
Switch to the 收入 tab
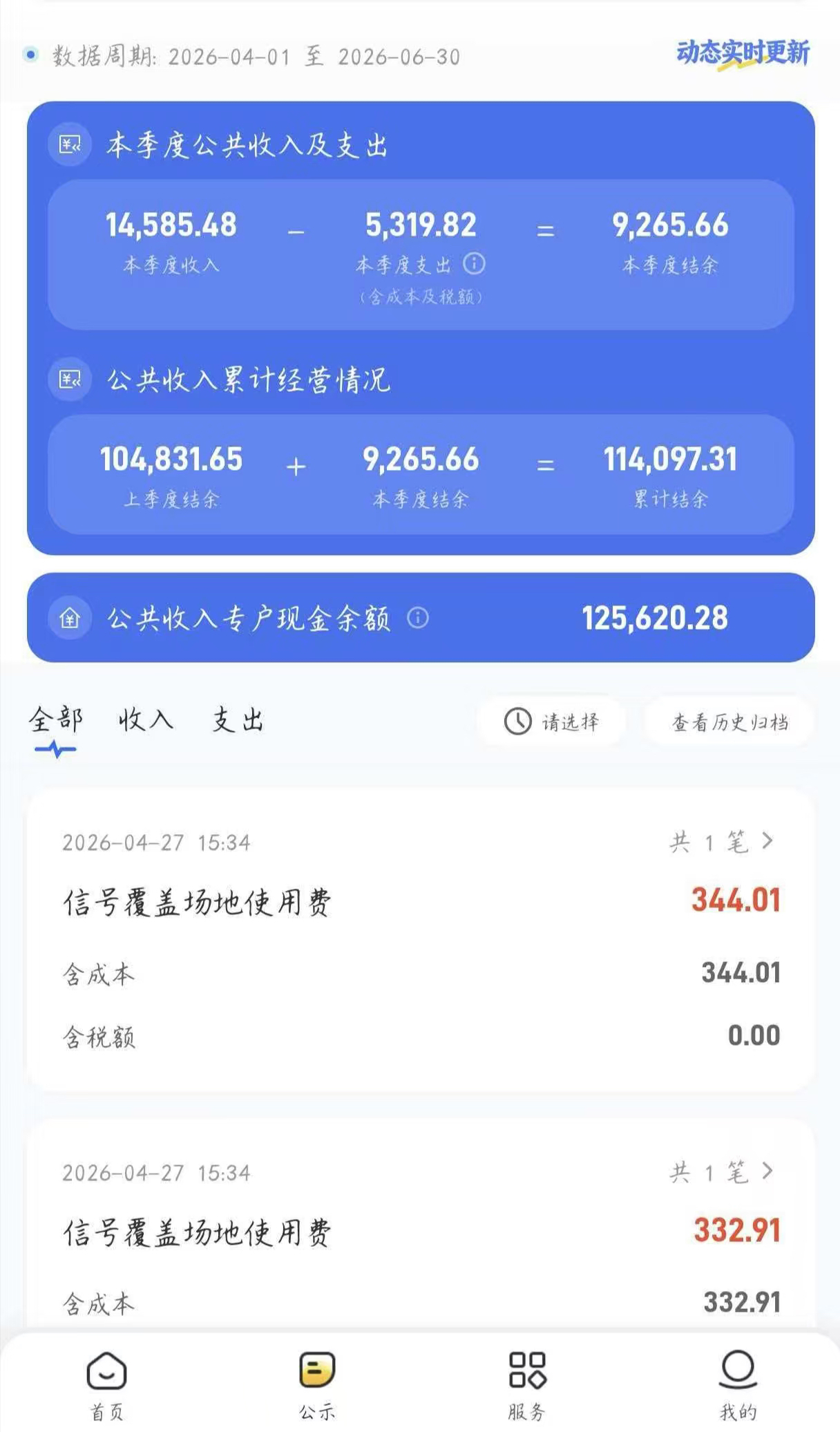pos(146,720)
